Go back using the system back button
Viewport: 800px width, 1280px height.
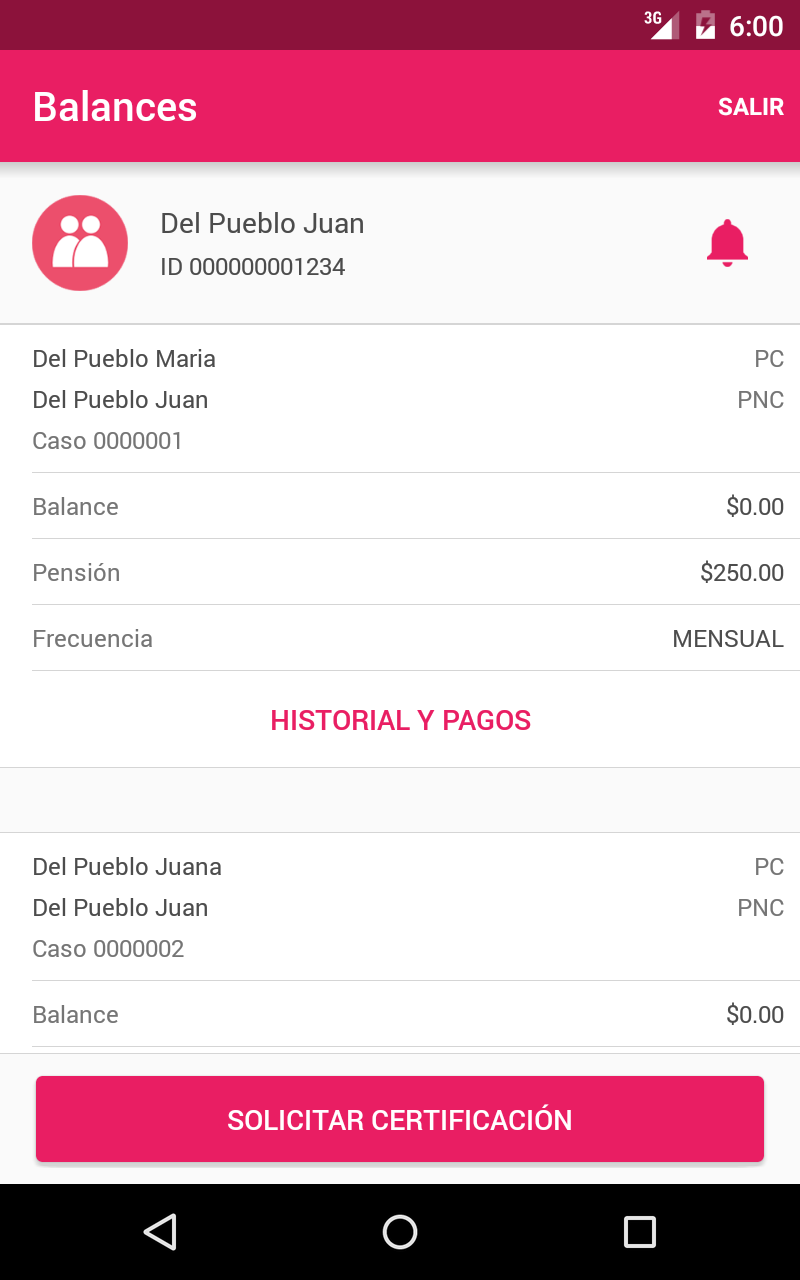click(160, 1232)
